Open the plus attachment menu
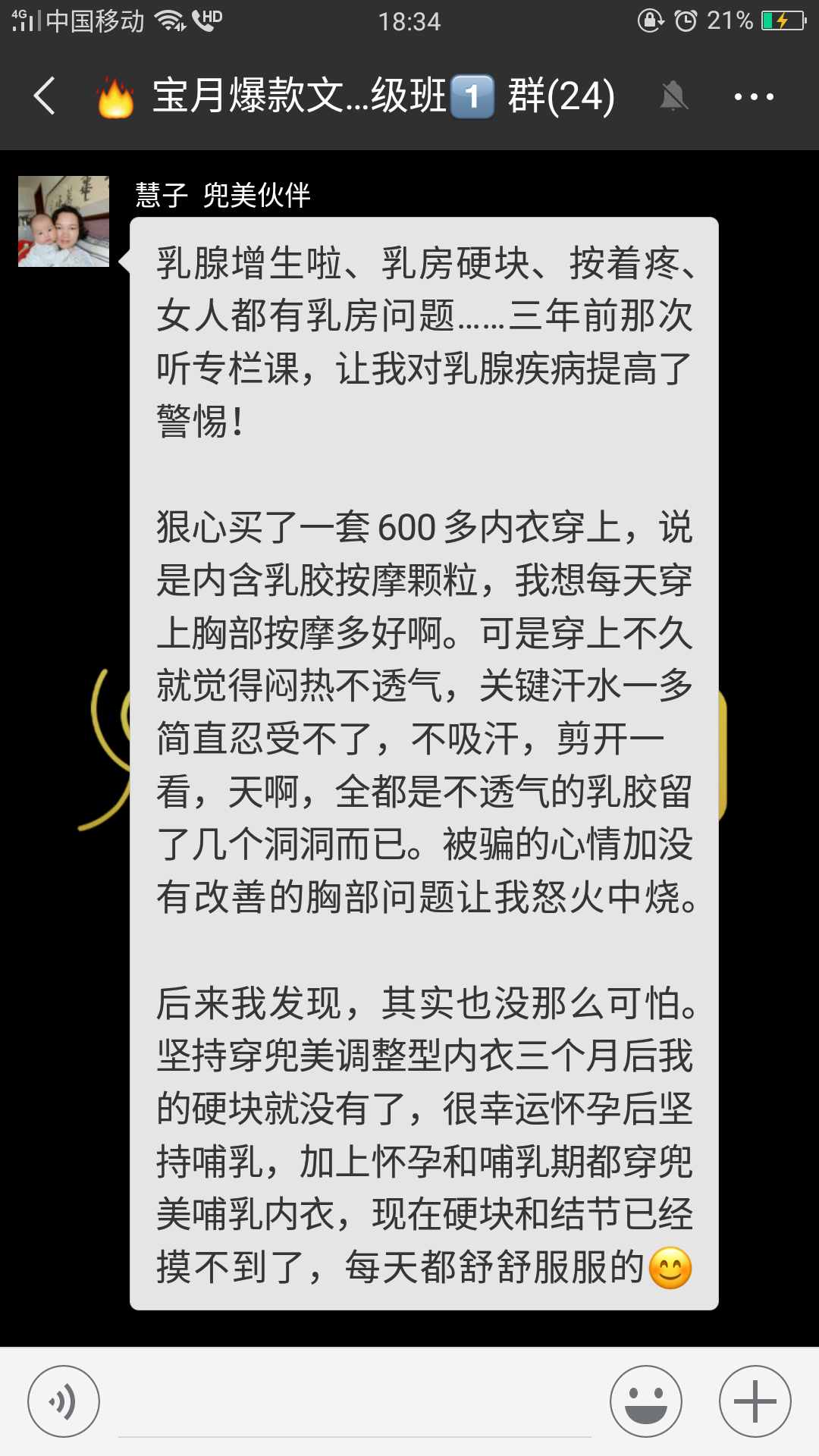Screen dimensions: 819x1456 tap(755, 1401)
